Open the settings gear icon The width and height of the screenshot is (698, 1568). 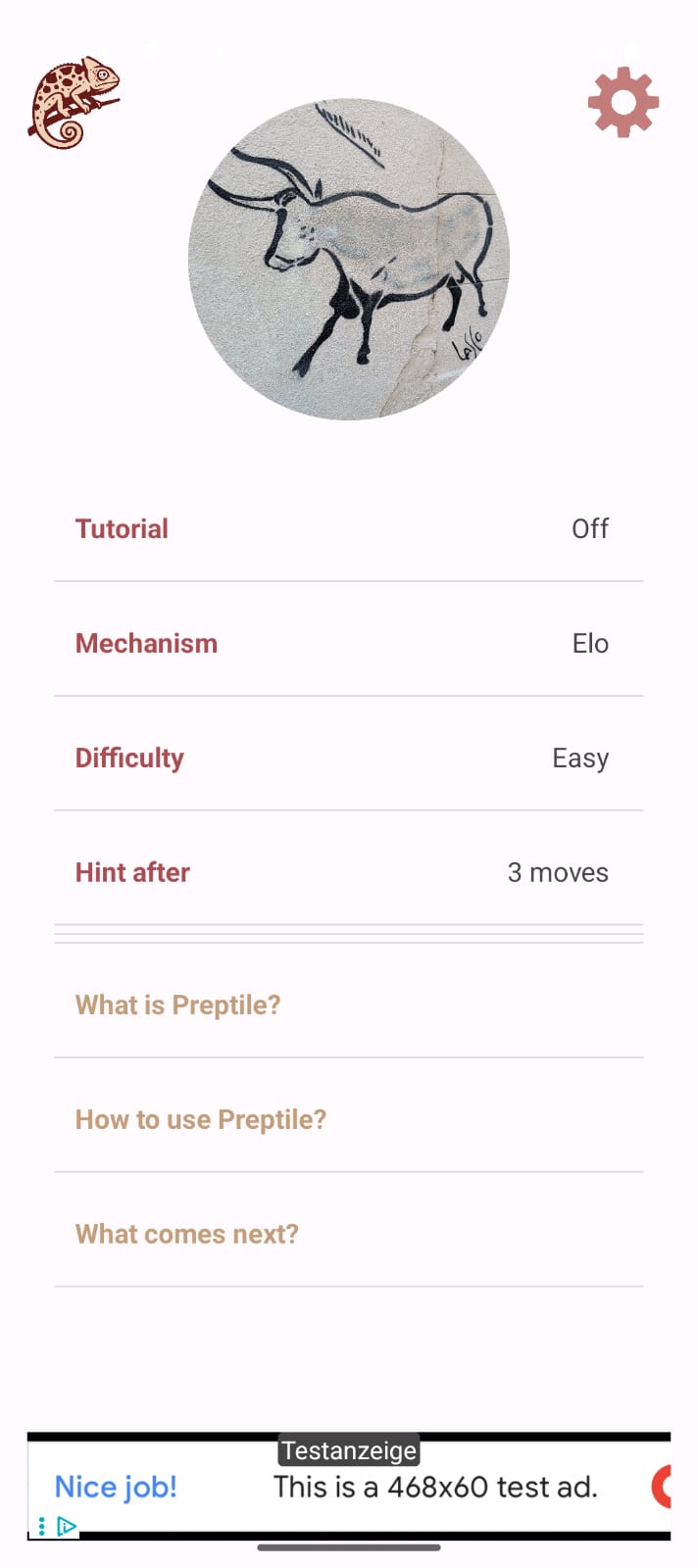[x=623, y=102]
